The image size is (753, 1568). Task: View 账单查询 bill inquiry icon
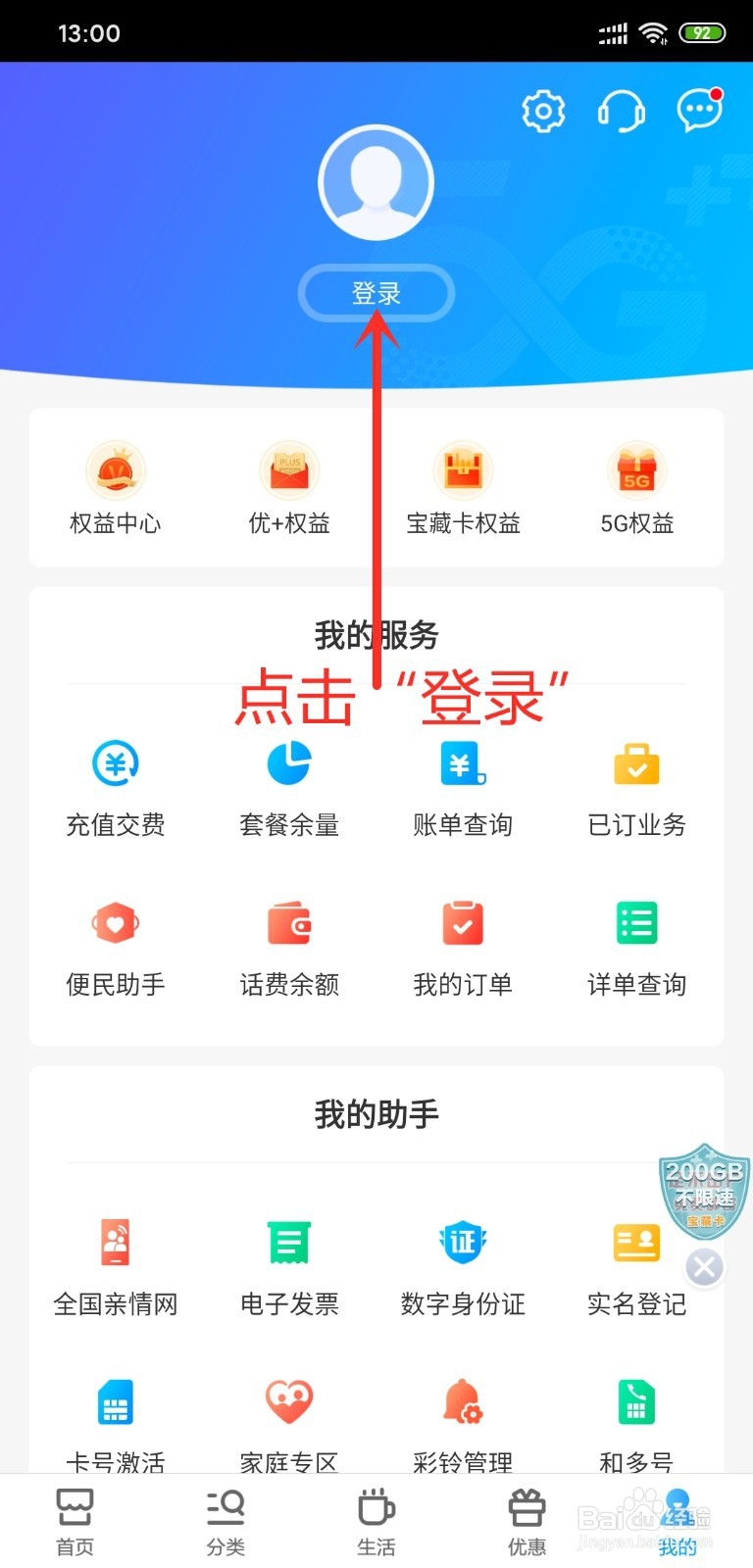[x=462, y=763]
